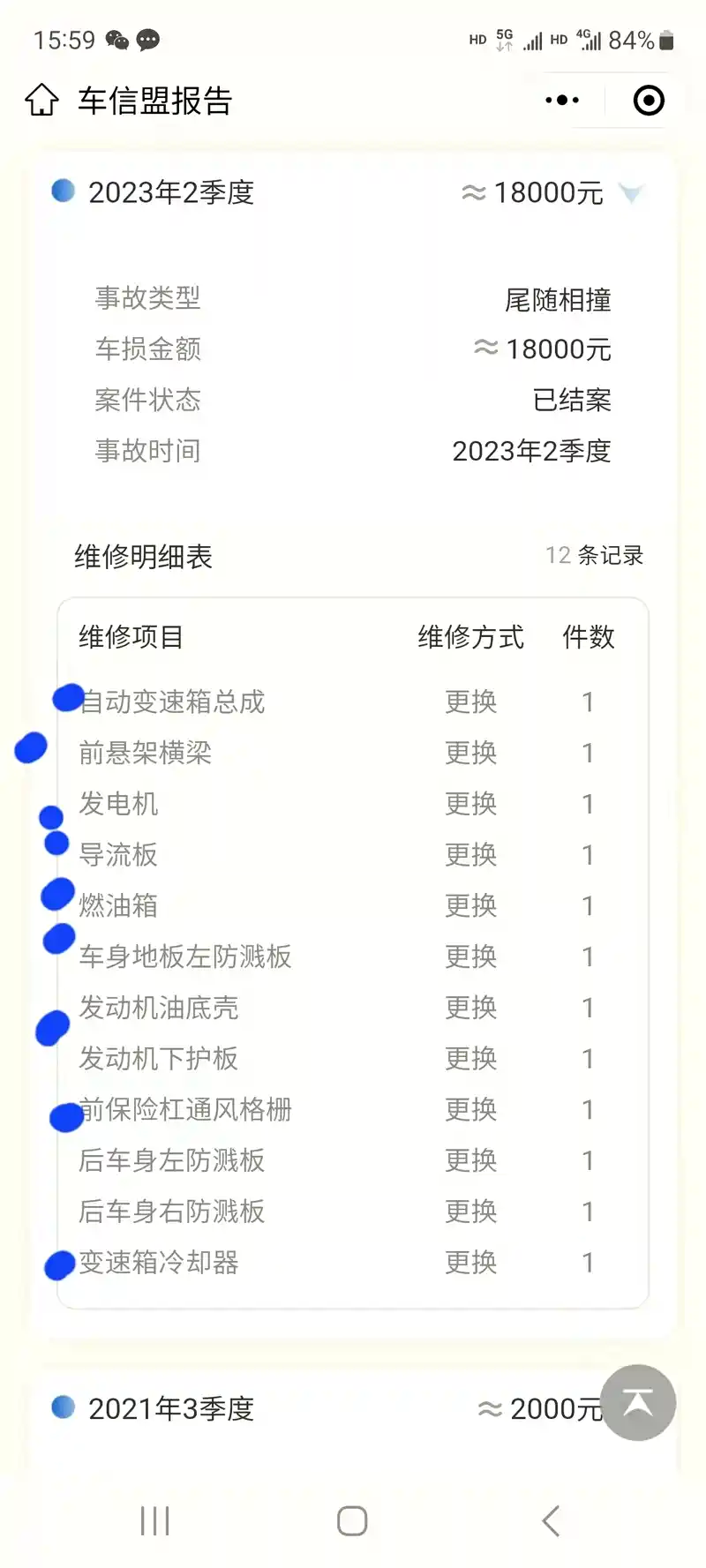Close the mini program via the circle icon
This screenshot has height=1568, width=706.
click(x=649, y=101)
